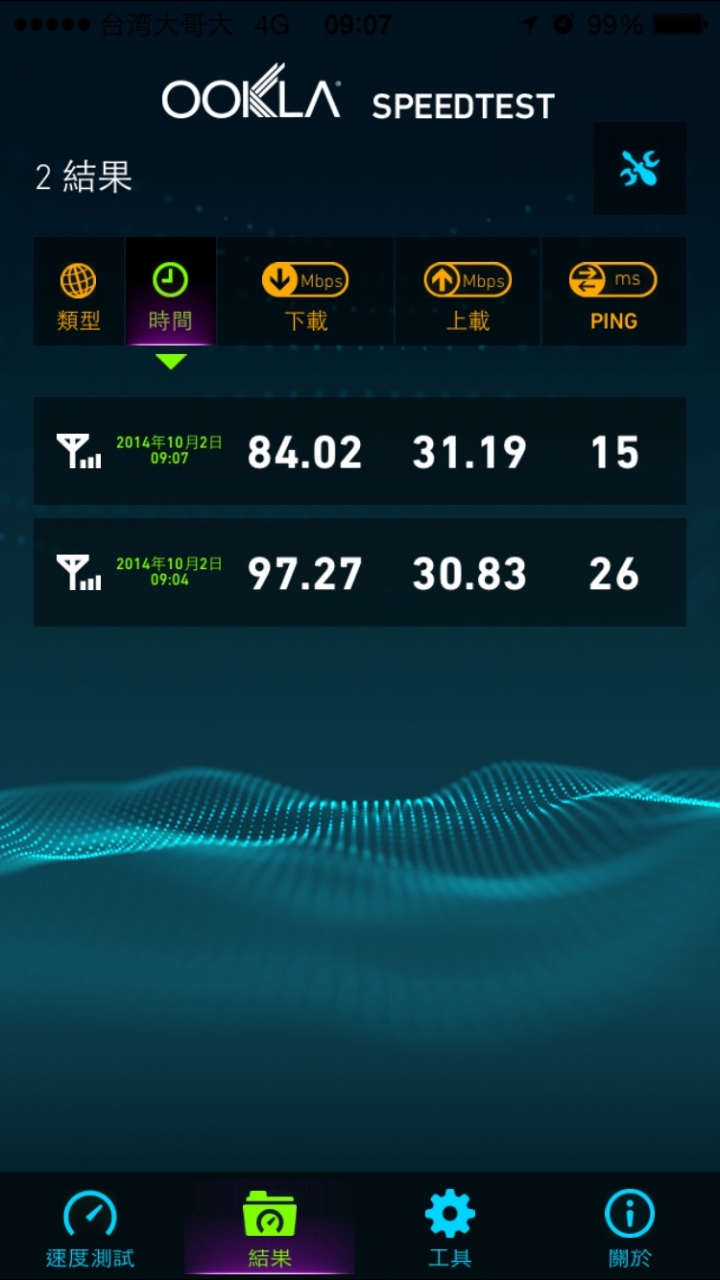Open the 關於 tab

click(x=630, y=1228)
